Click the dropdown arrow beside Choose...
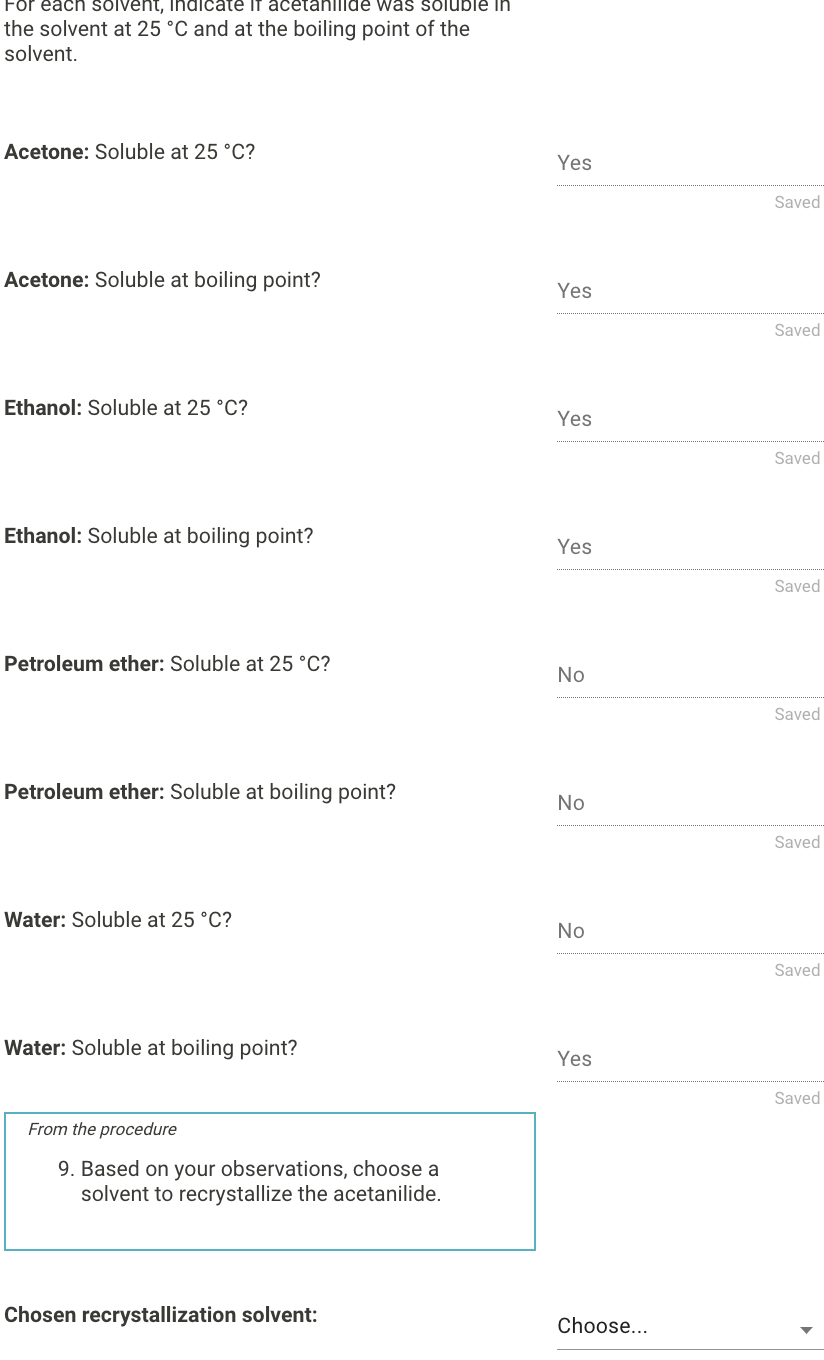The image size is (824, 1360). click(805, 1330)
